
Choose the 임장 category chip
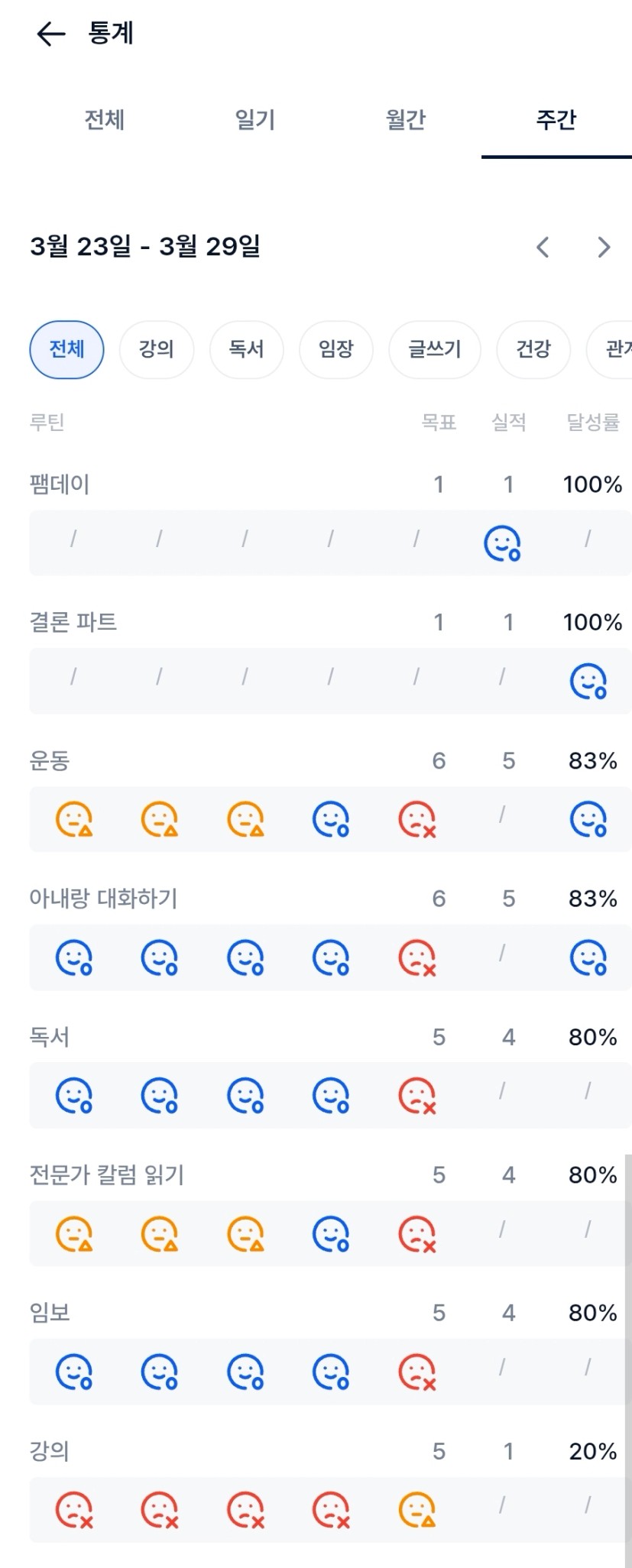336,350
